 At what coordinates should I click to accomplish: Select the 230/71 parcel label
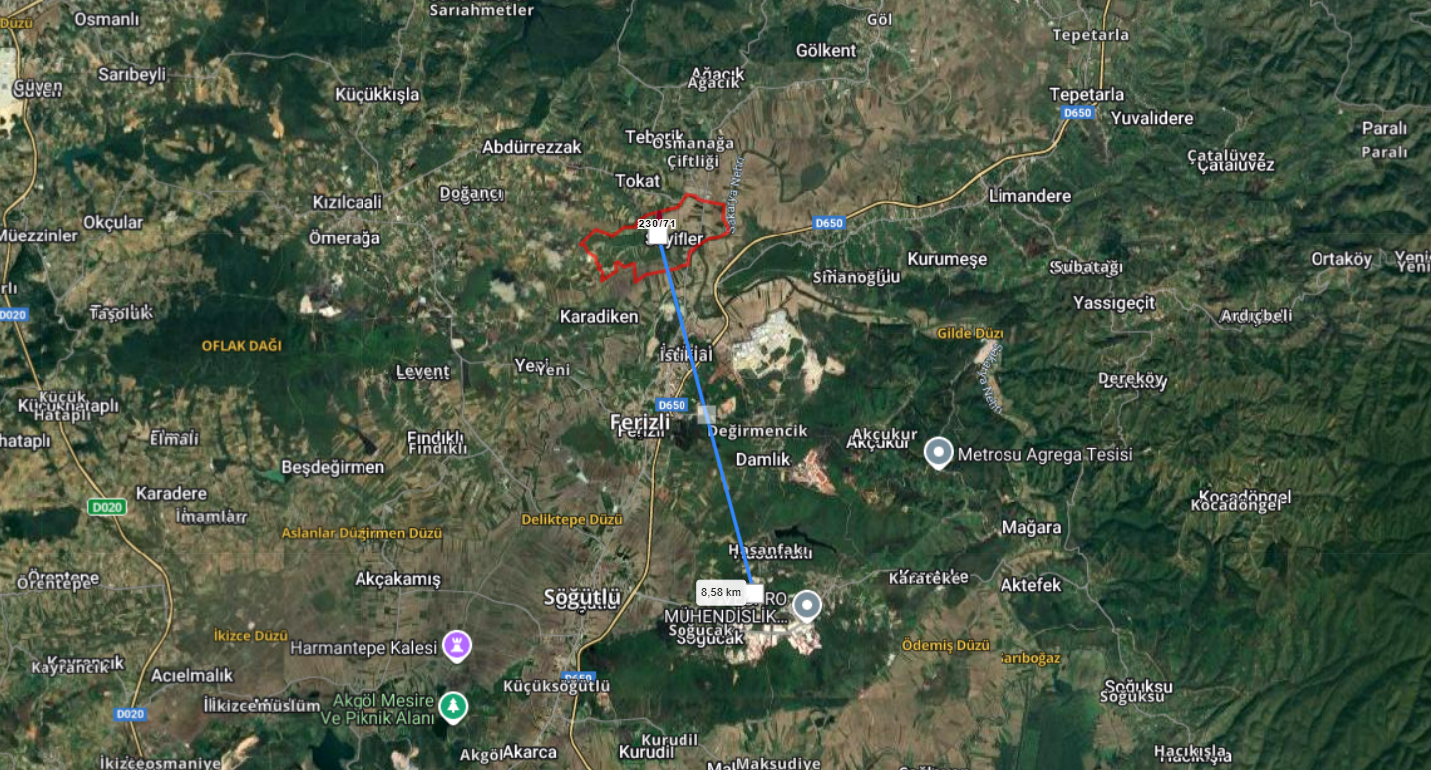(657, 224)
